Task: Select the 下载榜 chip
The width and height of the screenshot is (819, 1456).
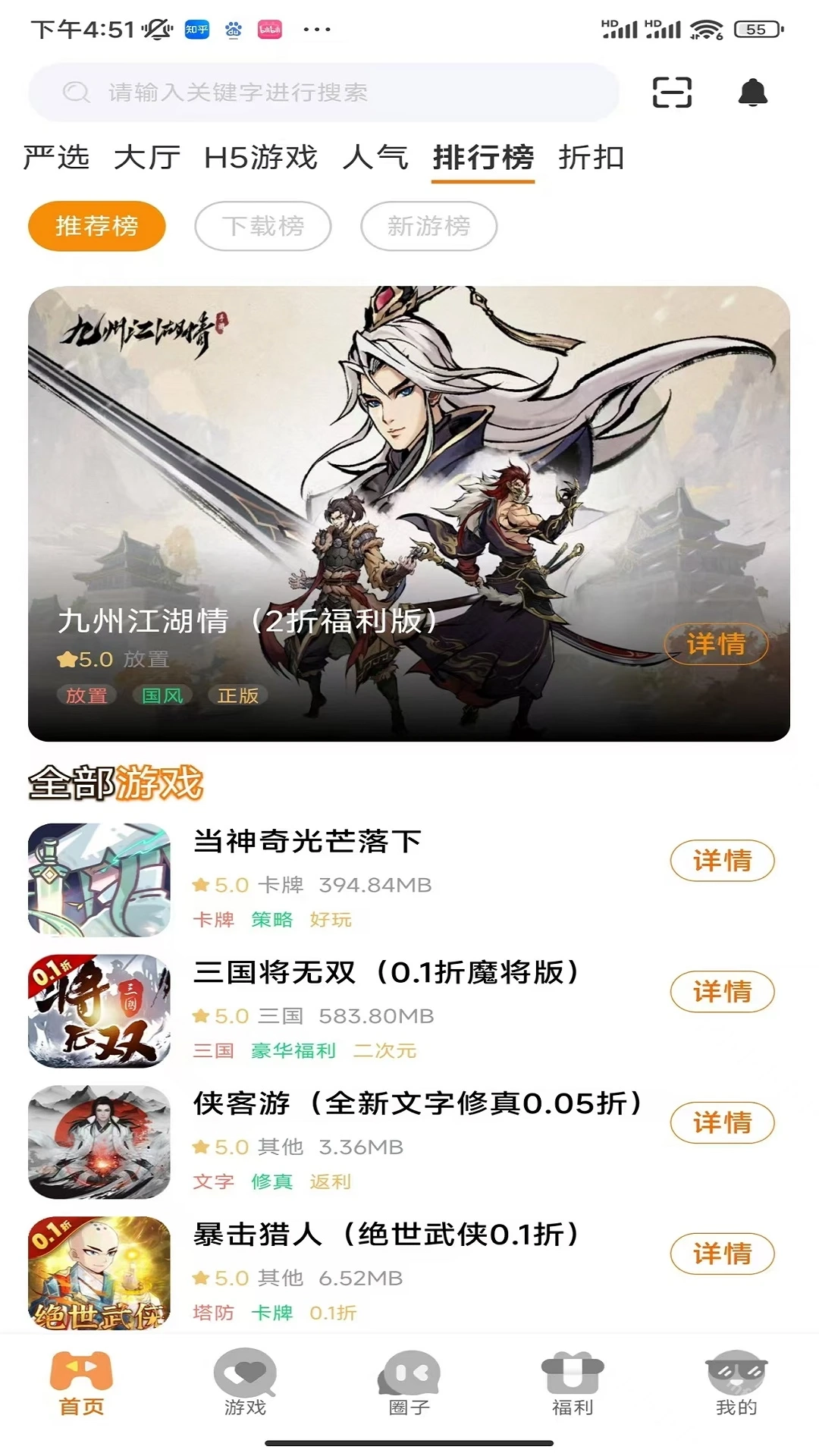Action: tap(263, 226)
